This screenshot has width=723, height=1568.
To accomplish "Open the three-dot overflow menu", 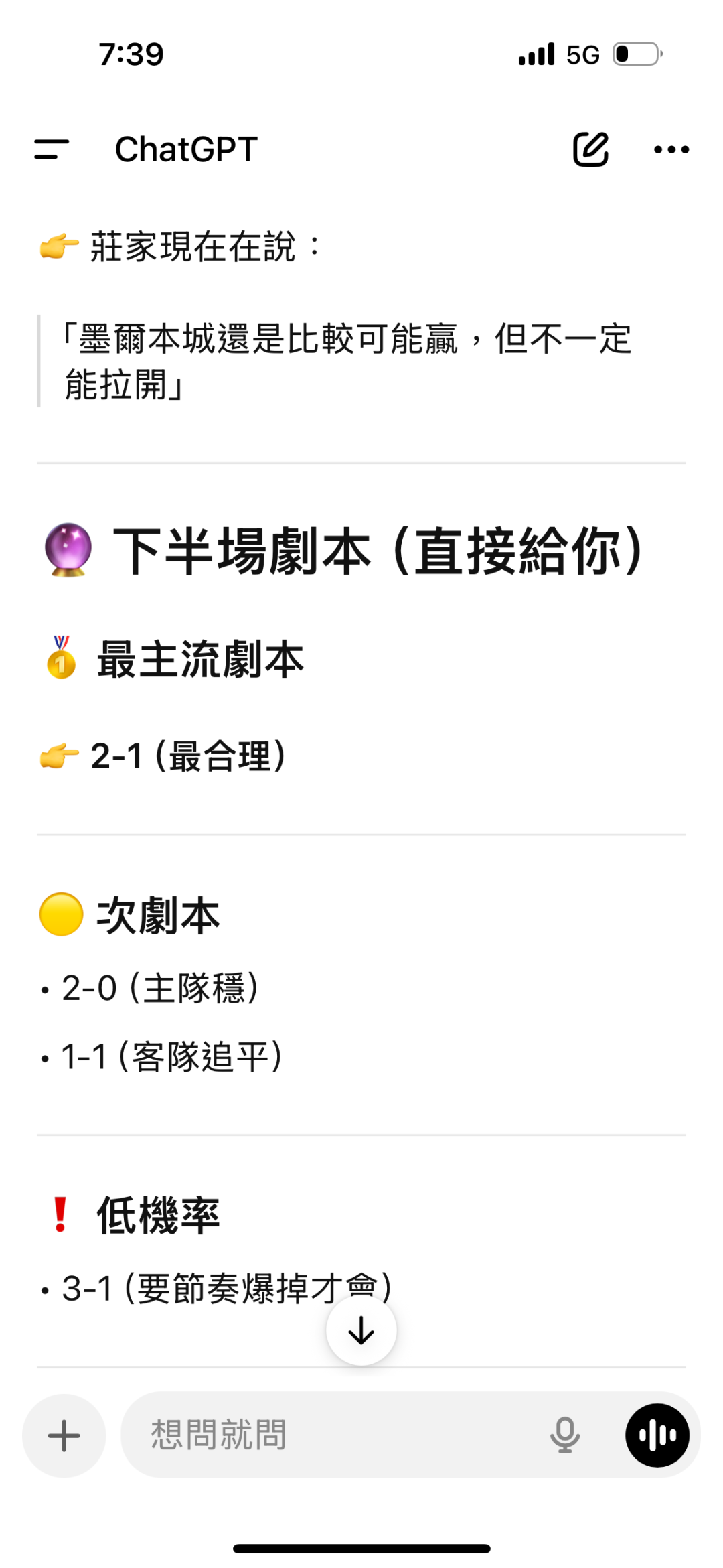I will click(671, 149).
